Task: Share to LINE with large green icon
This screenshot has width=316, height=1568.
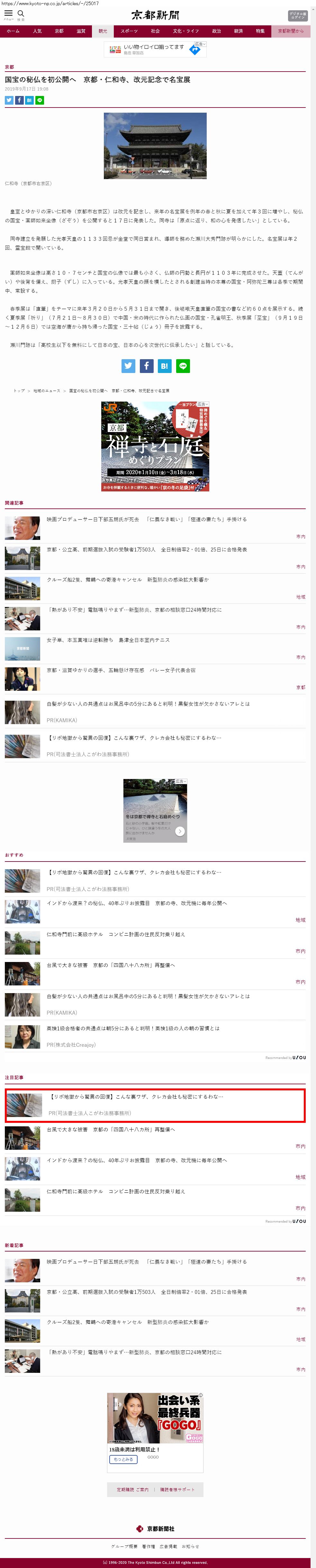Action: (x=183, y=366)
